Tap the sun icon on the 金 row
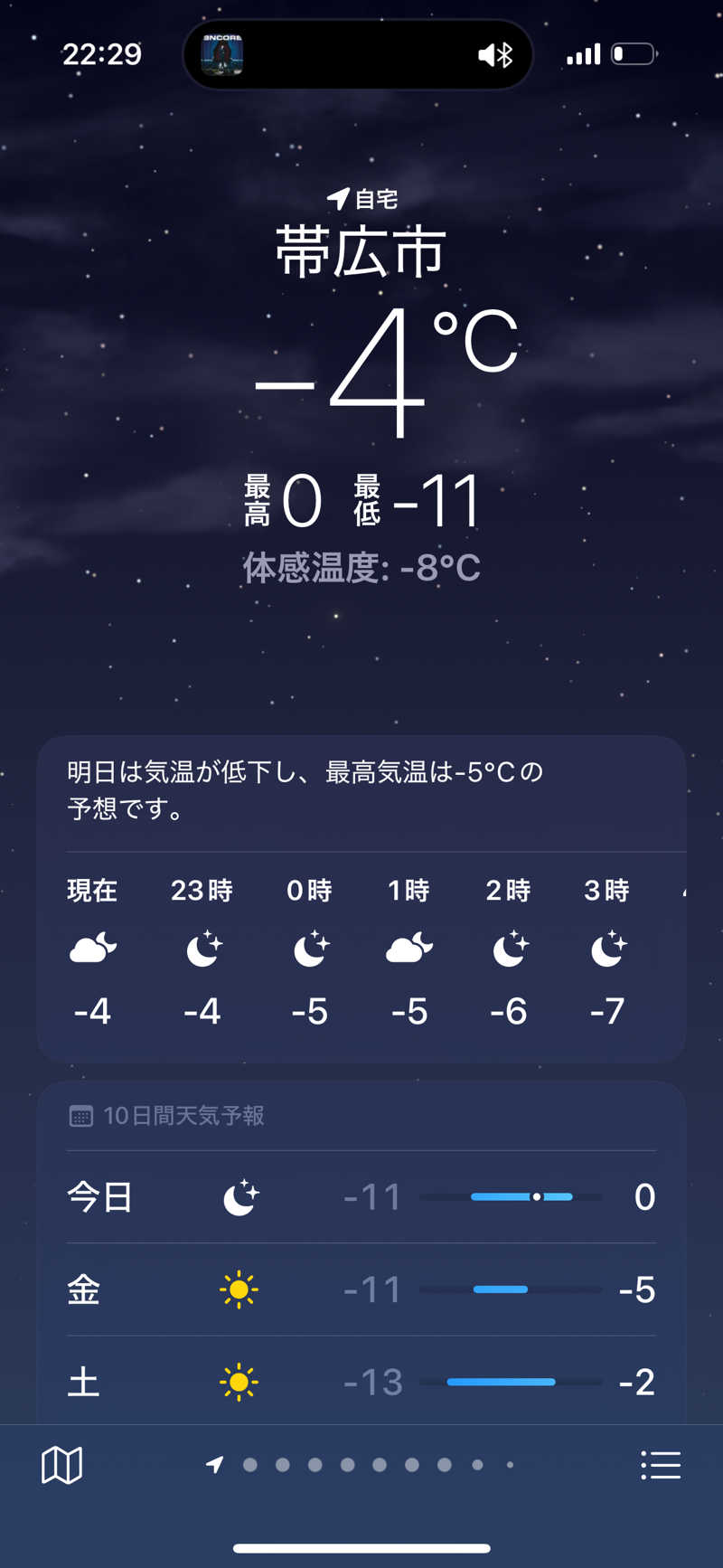The height and width of the screenshot is (1568, 723). (x=239, y=1289)
